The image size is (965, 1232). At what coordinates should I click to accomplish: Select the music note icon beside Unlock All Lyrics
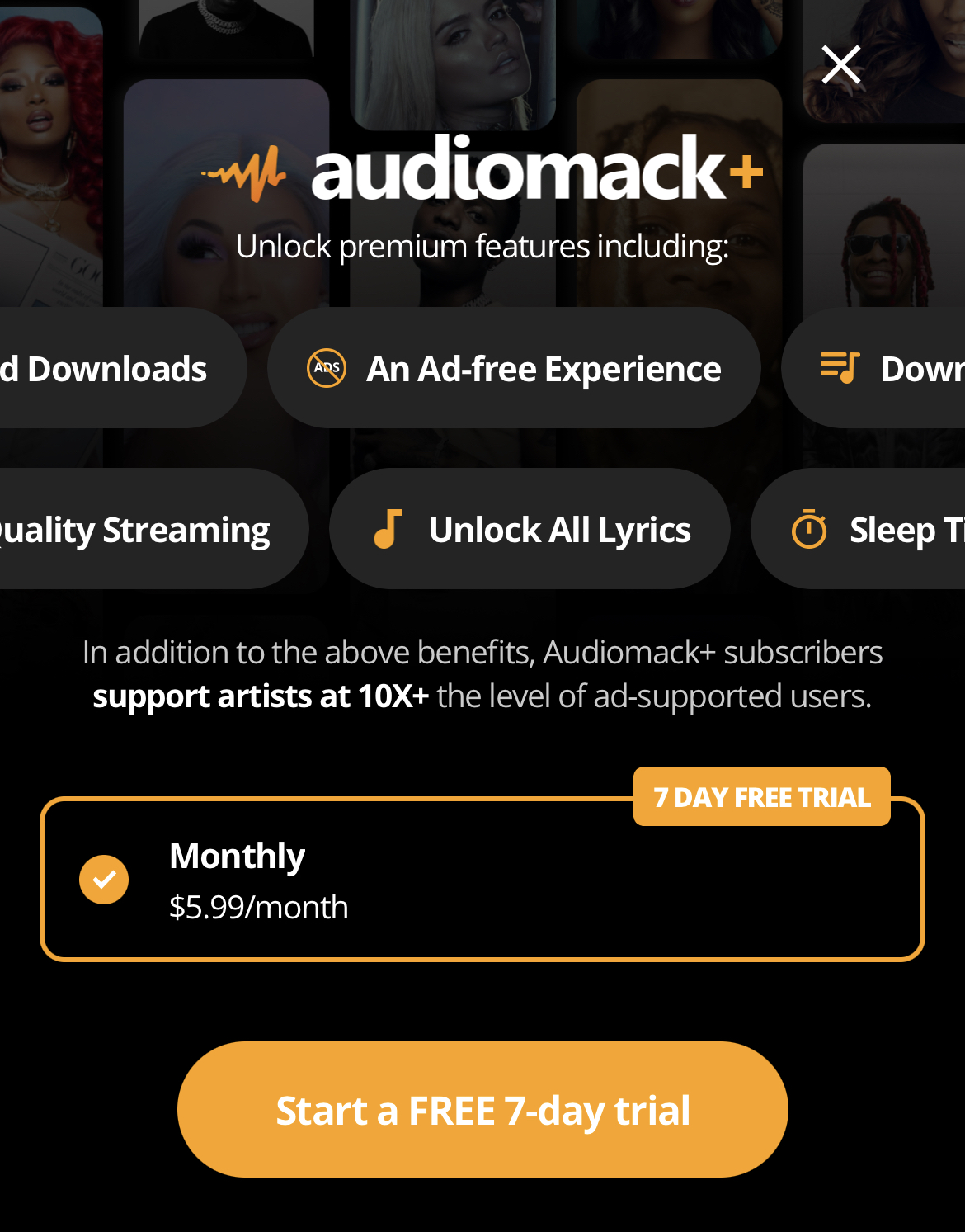pyautogui.click(x=386, y=529)
